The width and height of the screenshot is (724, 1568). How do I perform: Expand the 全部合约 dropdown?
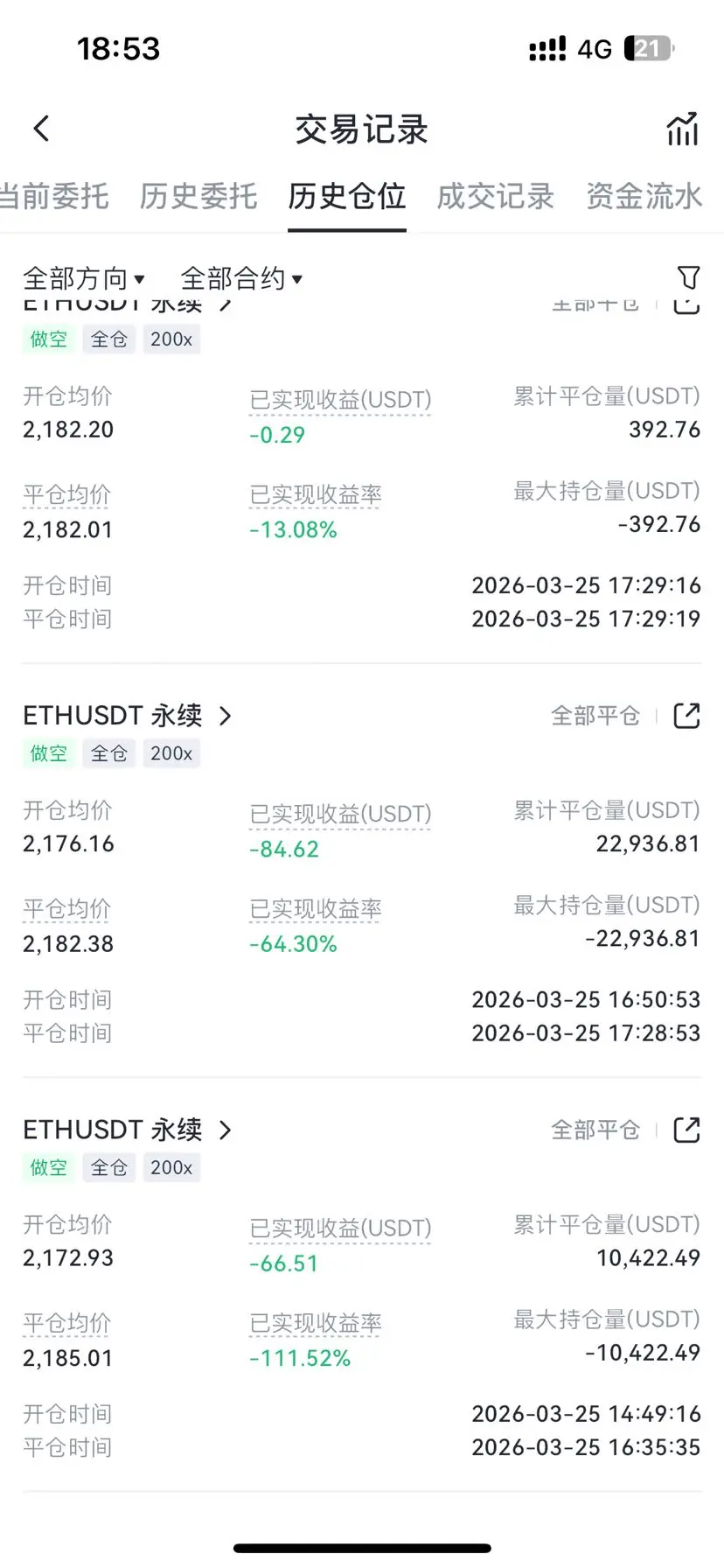click(x=241, y=279)
